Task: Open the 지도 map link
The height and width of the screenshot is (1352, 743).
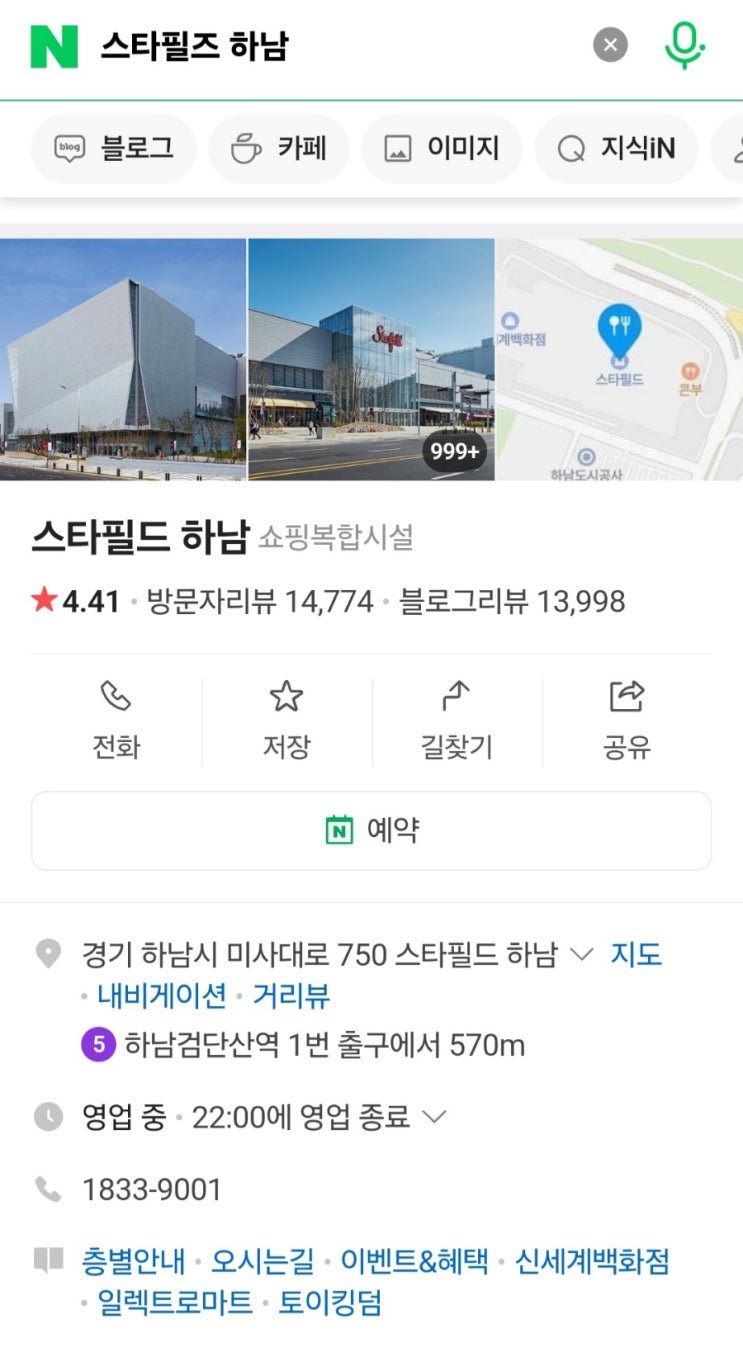Action: (x=636, y=955)
